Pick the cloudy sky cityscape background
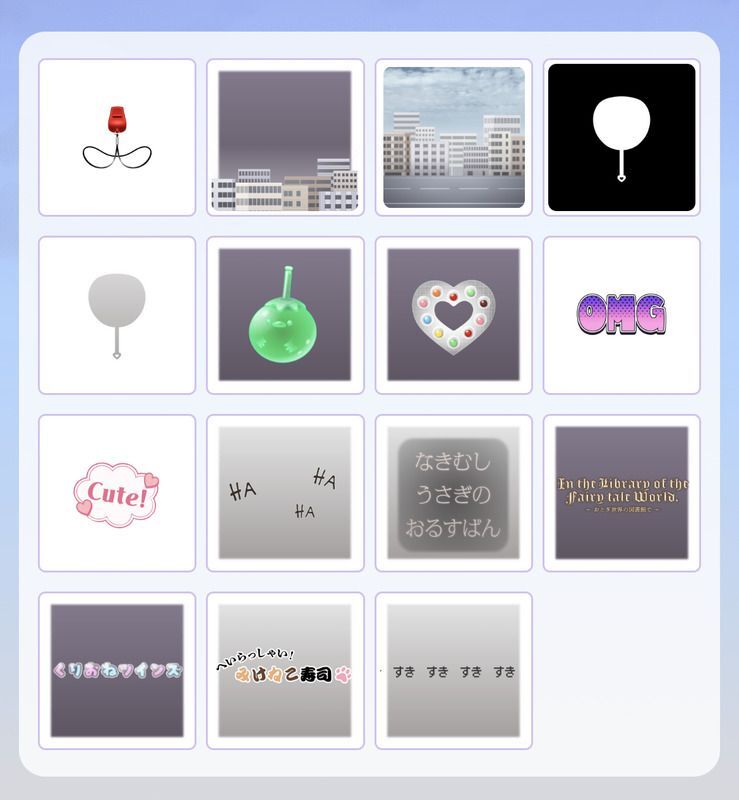The width and height of the screenshot is (739, 800). click(453, 137)
